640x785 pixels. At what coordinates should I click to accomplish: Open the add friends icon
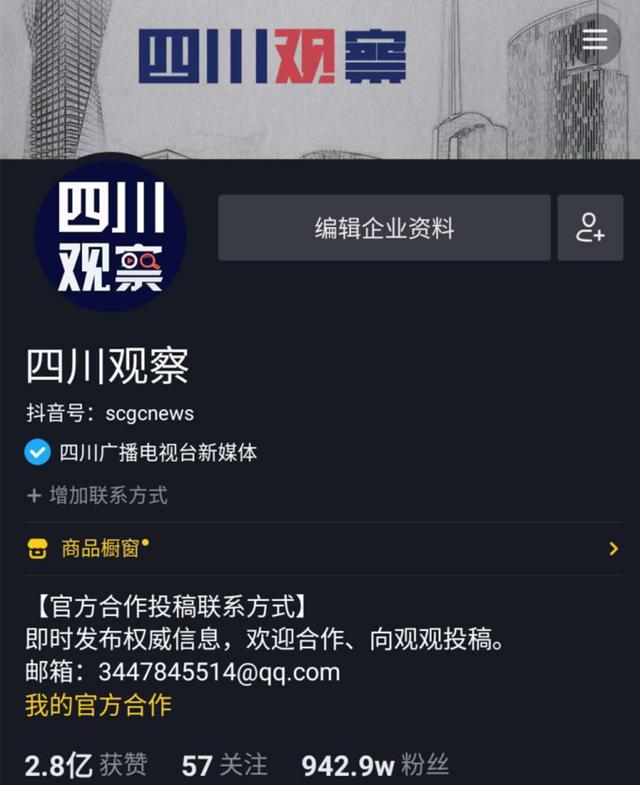pos(590,228)
